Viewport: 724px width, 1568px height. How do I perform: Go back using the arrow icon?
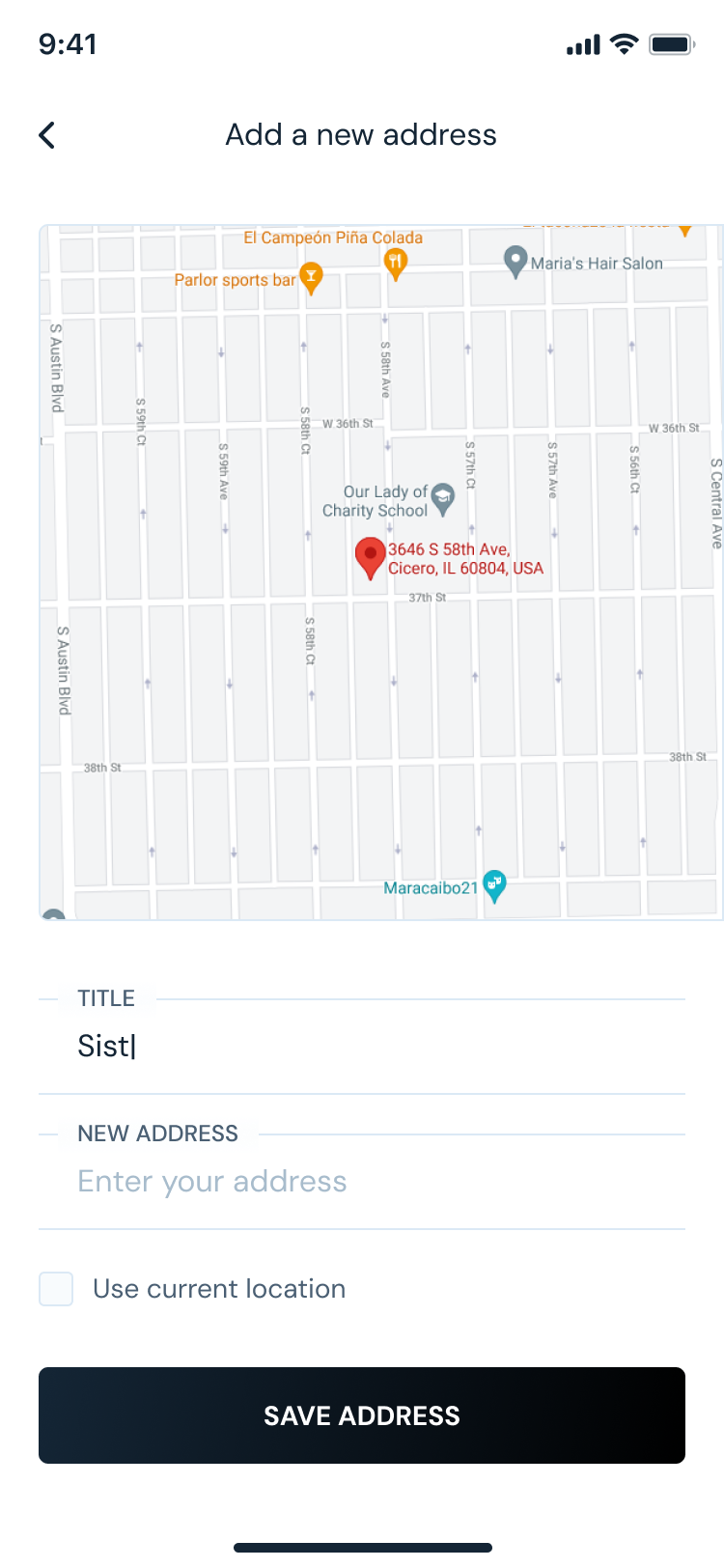point(47,135)
